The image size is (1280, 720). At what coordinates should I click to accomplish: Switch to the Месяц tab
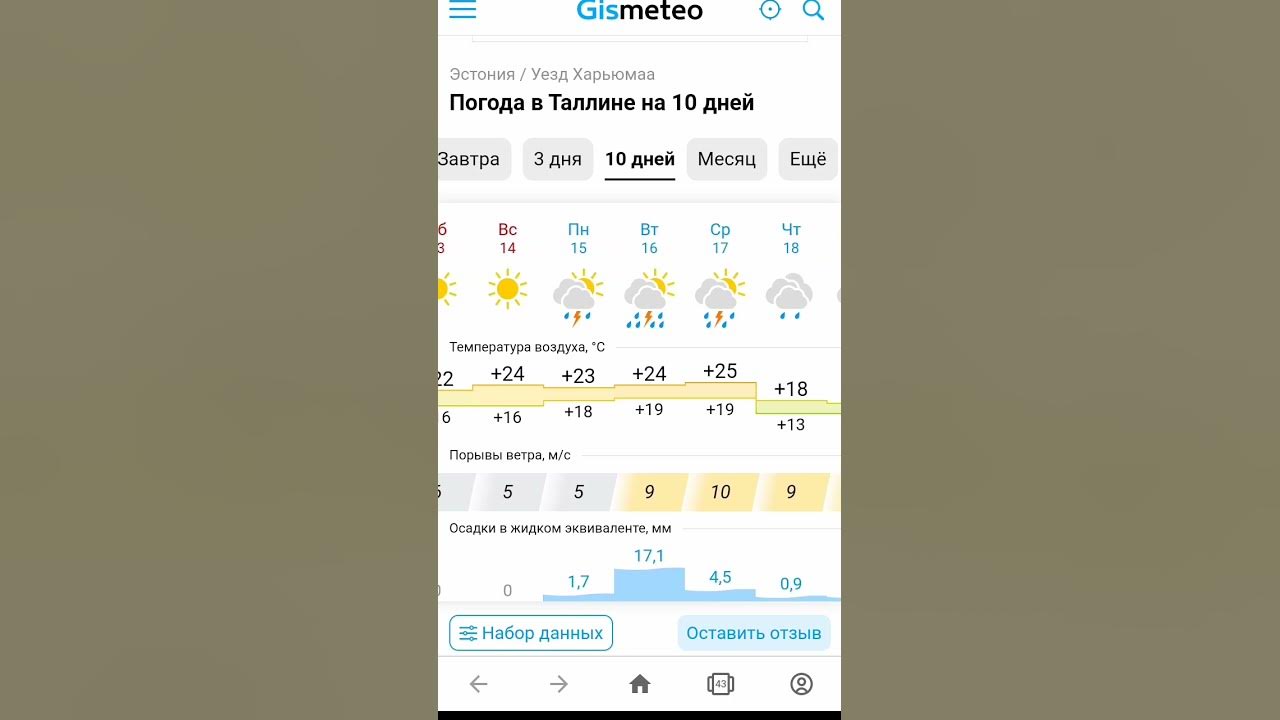tap(727, 159)
